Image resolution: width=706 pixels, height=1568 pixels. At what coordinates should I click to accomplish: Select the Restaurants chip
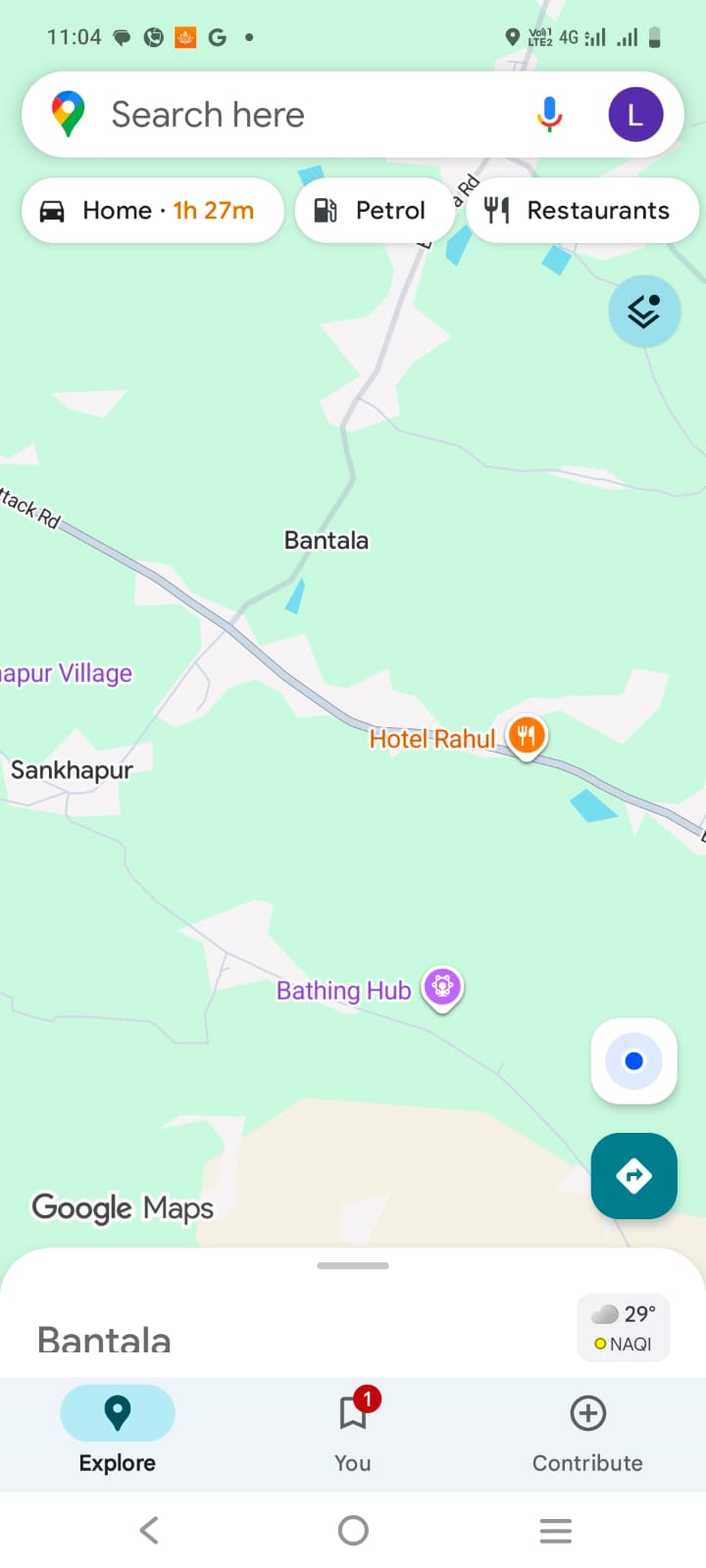click(580, 211)
